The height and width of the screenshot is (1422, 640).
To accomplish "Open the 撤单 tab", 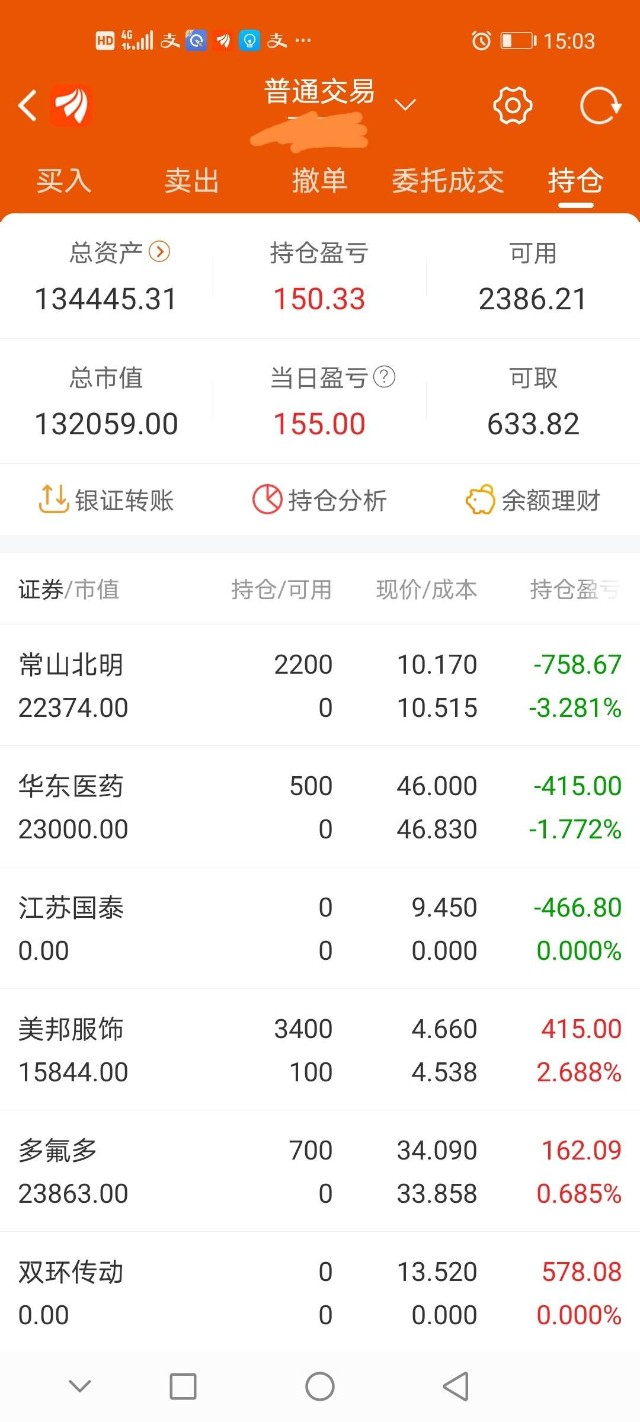I will pyautogui.click(x=320, y=181).
